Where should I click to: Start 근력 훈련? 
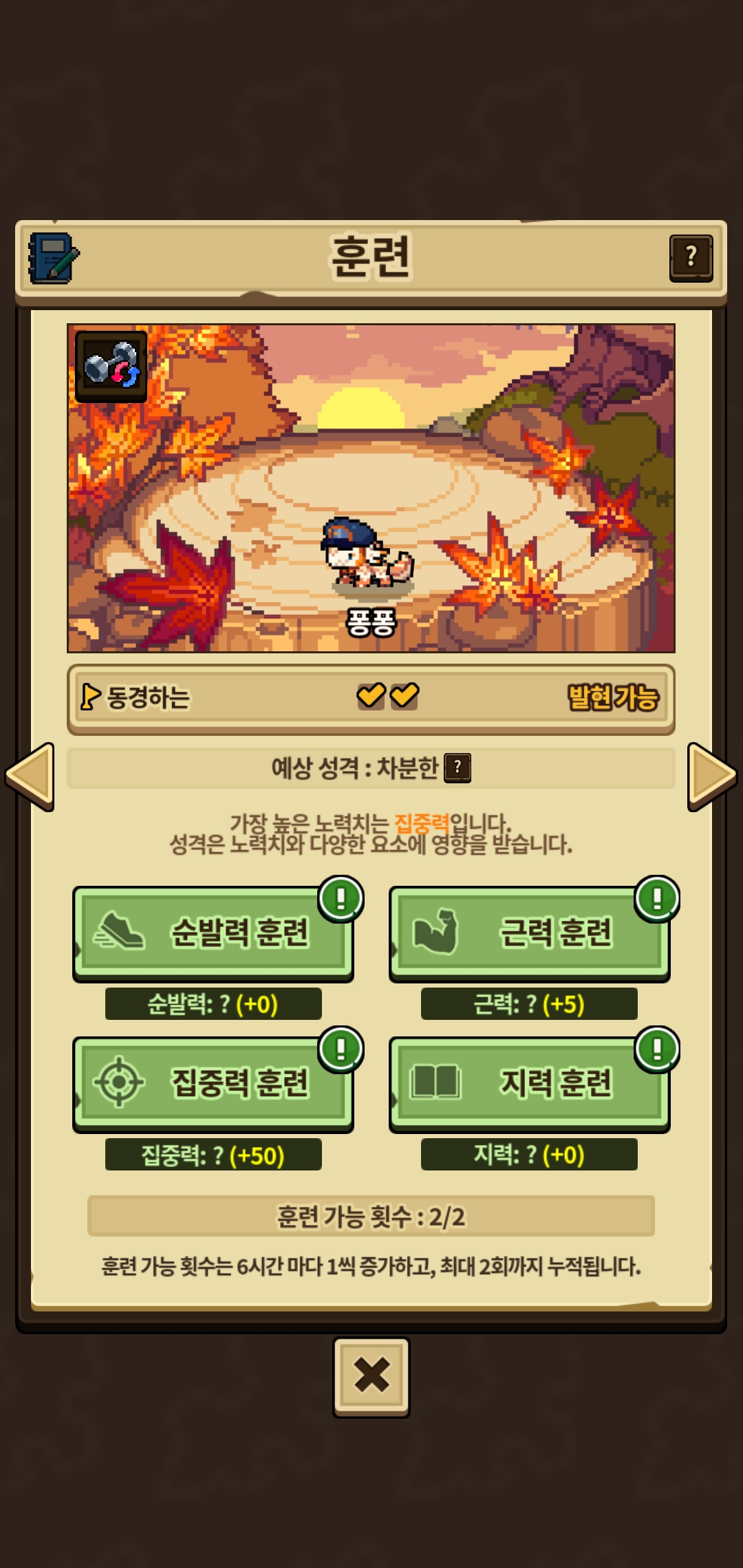coord(529,933)
